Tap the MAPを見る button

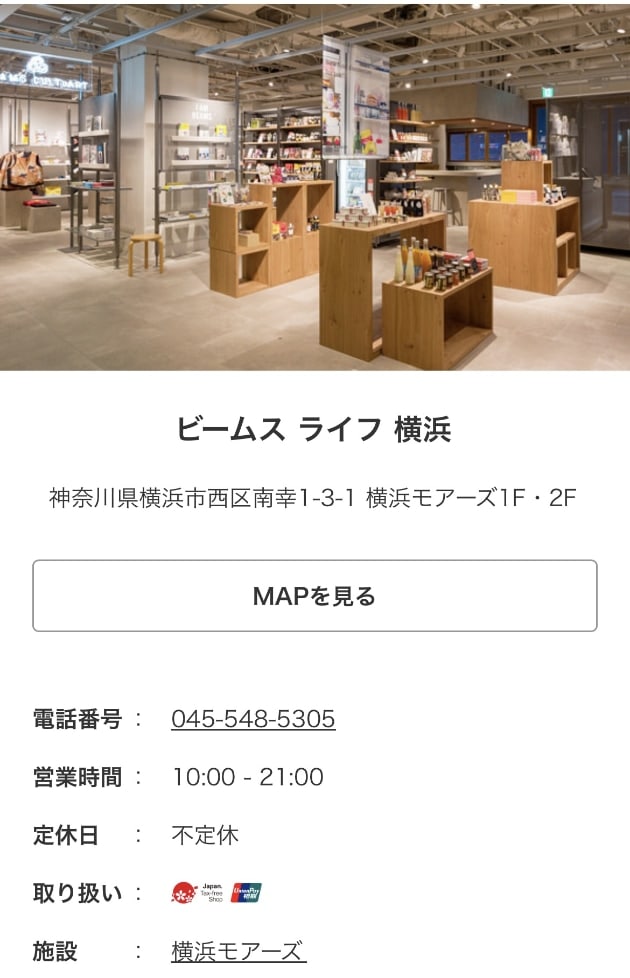click(314, 596)
